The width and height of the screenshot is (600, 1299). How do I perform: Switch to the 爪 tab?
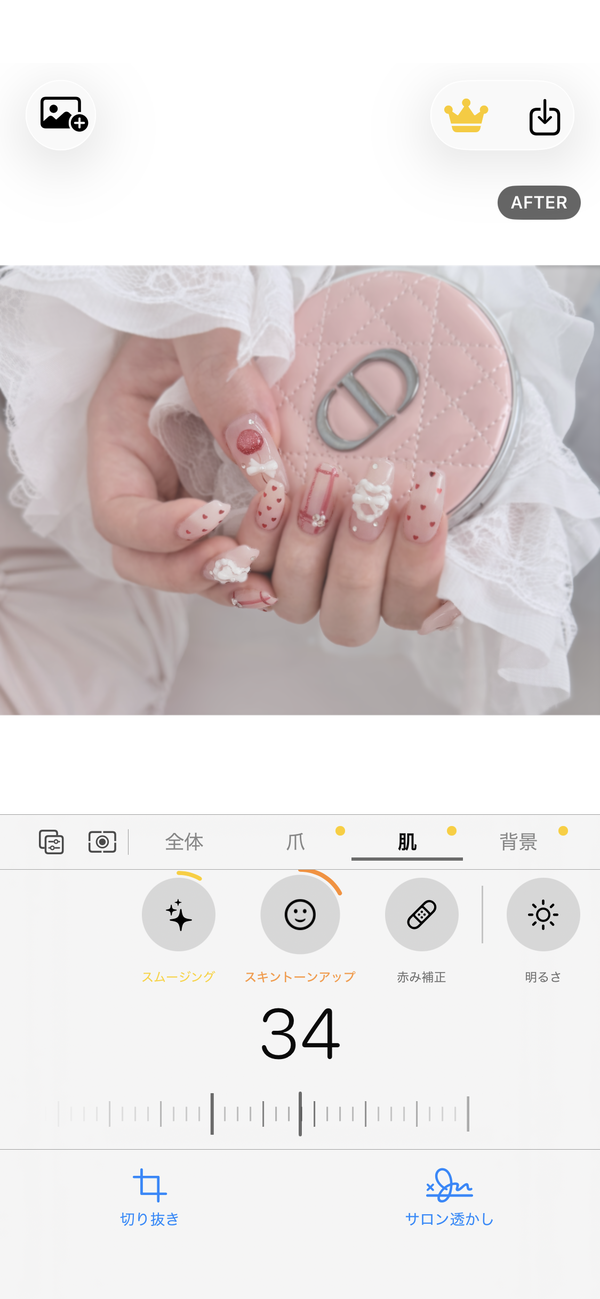pyautogui.click(x=295, y=842)
